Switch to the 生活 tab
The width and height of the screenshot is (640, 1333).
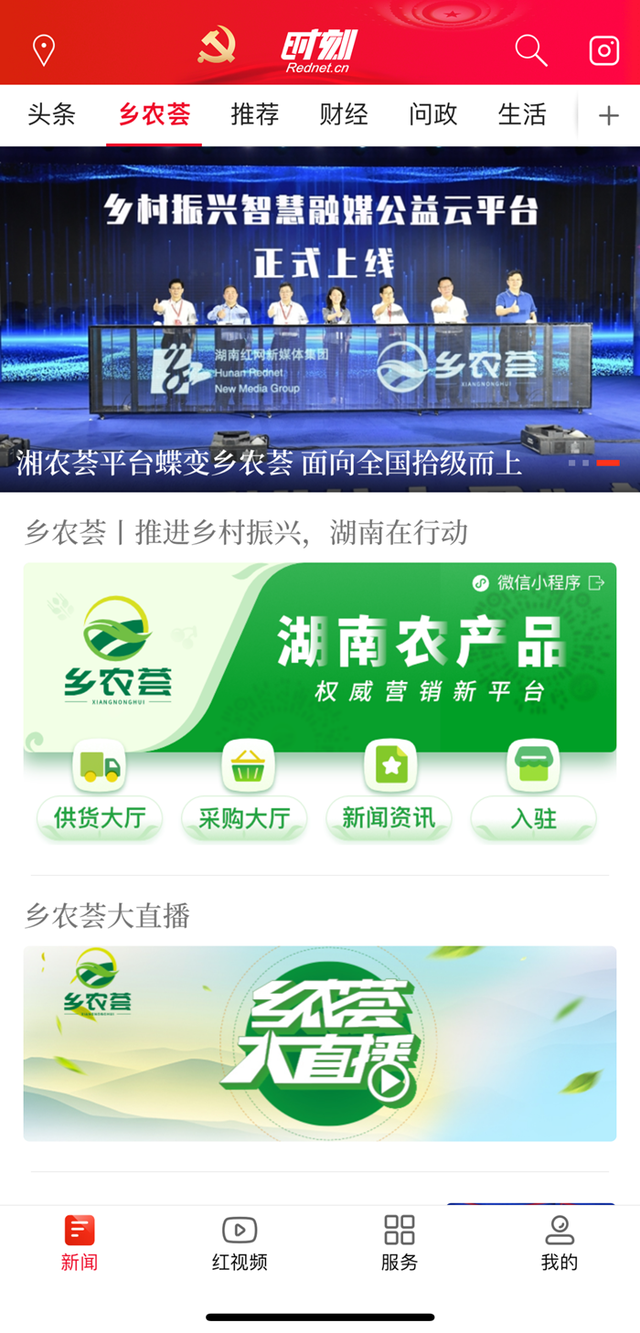[522, 114]
